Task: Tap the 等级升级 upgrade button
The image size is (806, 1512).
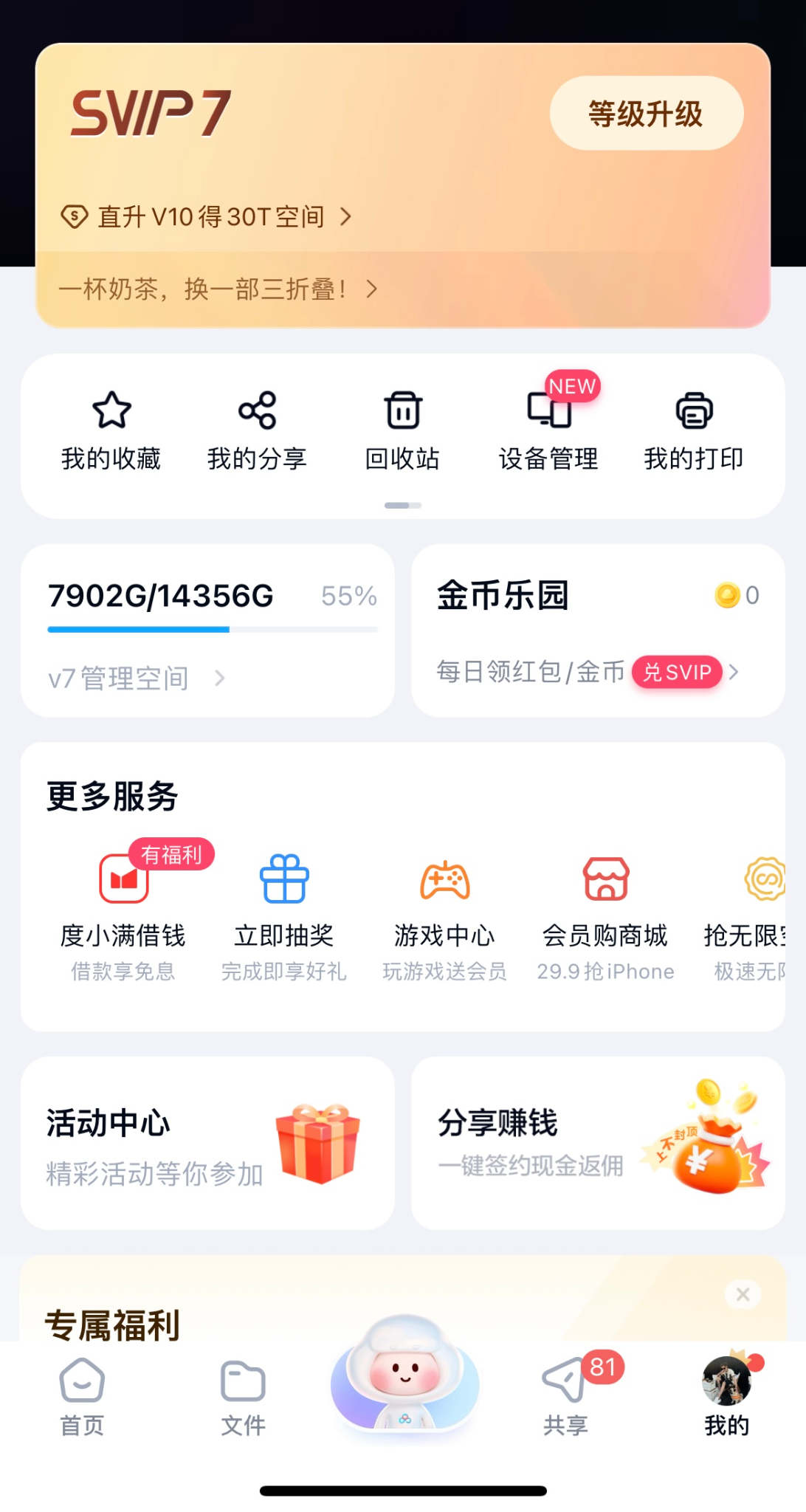Action: [x=646, y=114]
